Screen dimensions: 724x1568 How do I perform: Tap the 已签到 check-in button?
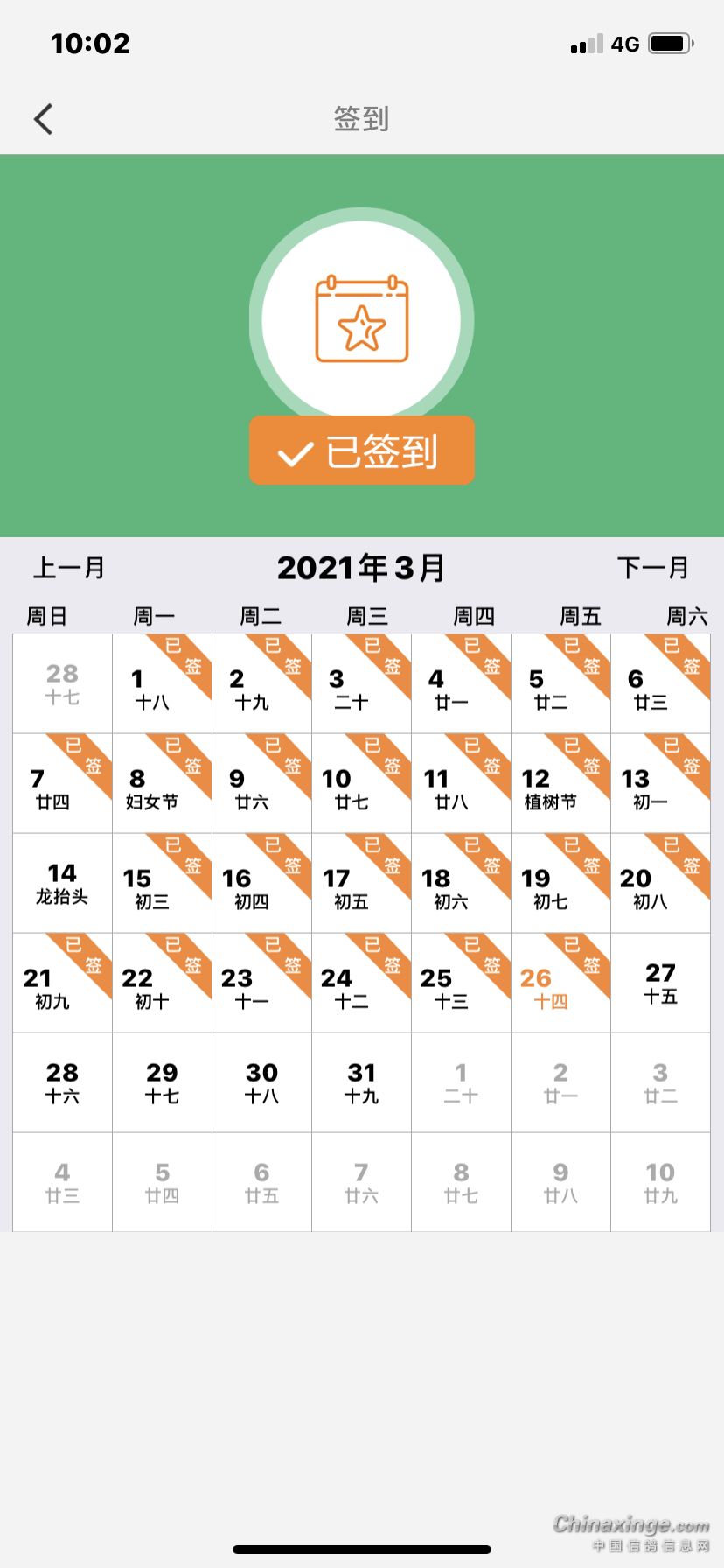361,451
